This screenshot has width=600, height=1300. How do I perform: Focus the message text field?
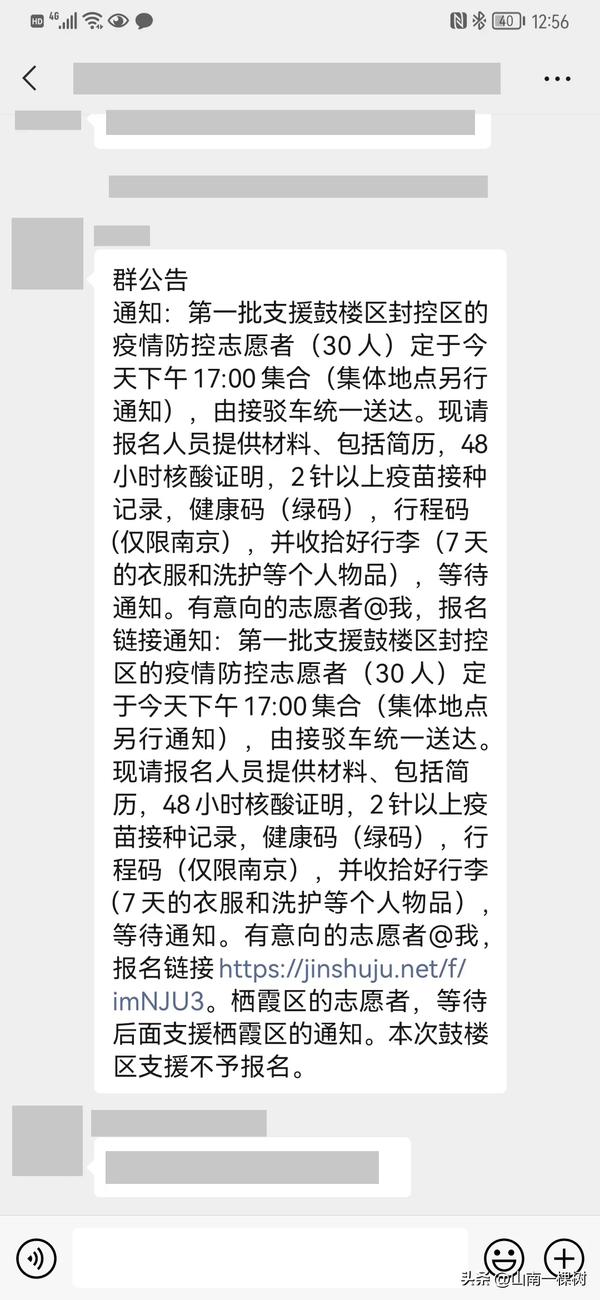click(x=270, y=1257)
